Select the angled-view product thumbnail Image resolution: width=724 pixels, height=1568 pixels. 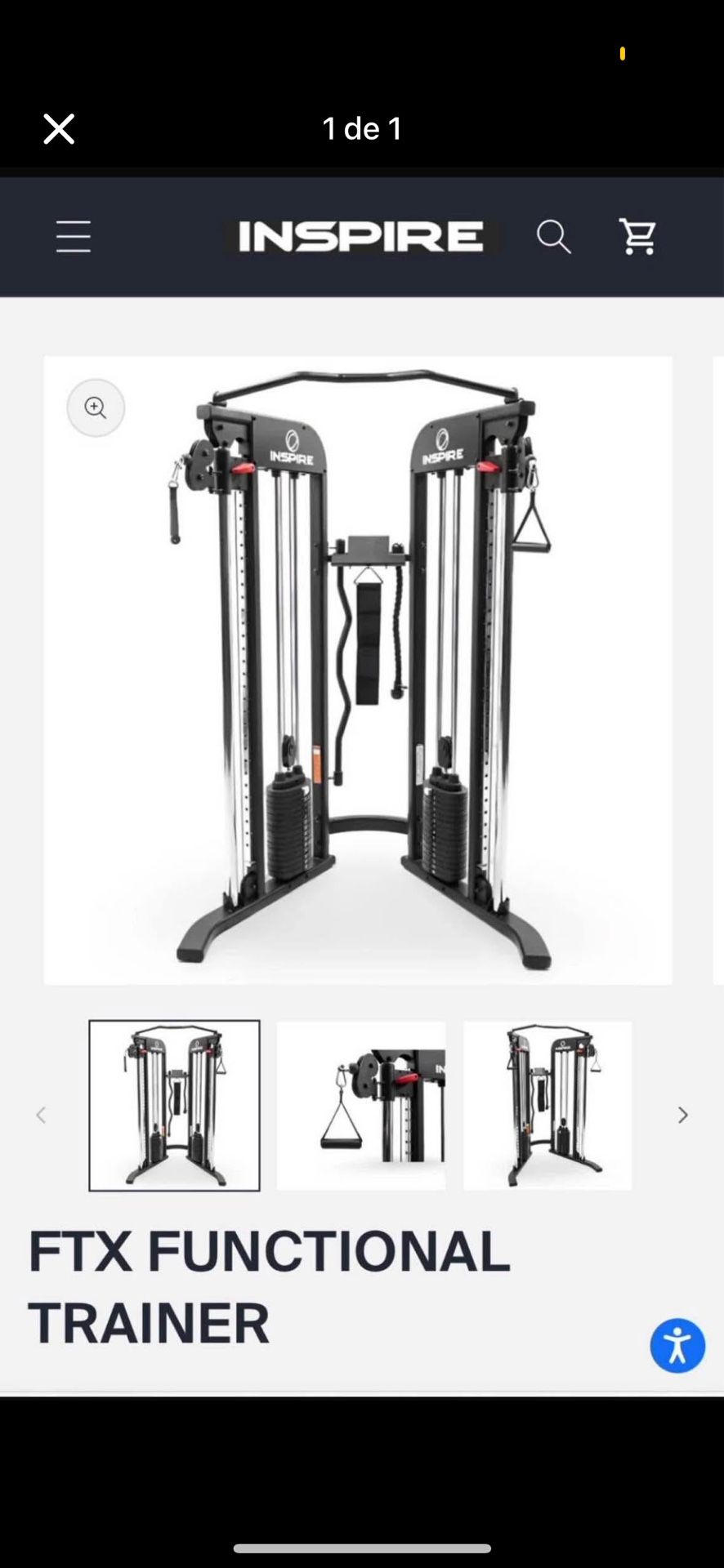point(547,1106)
